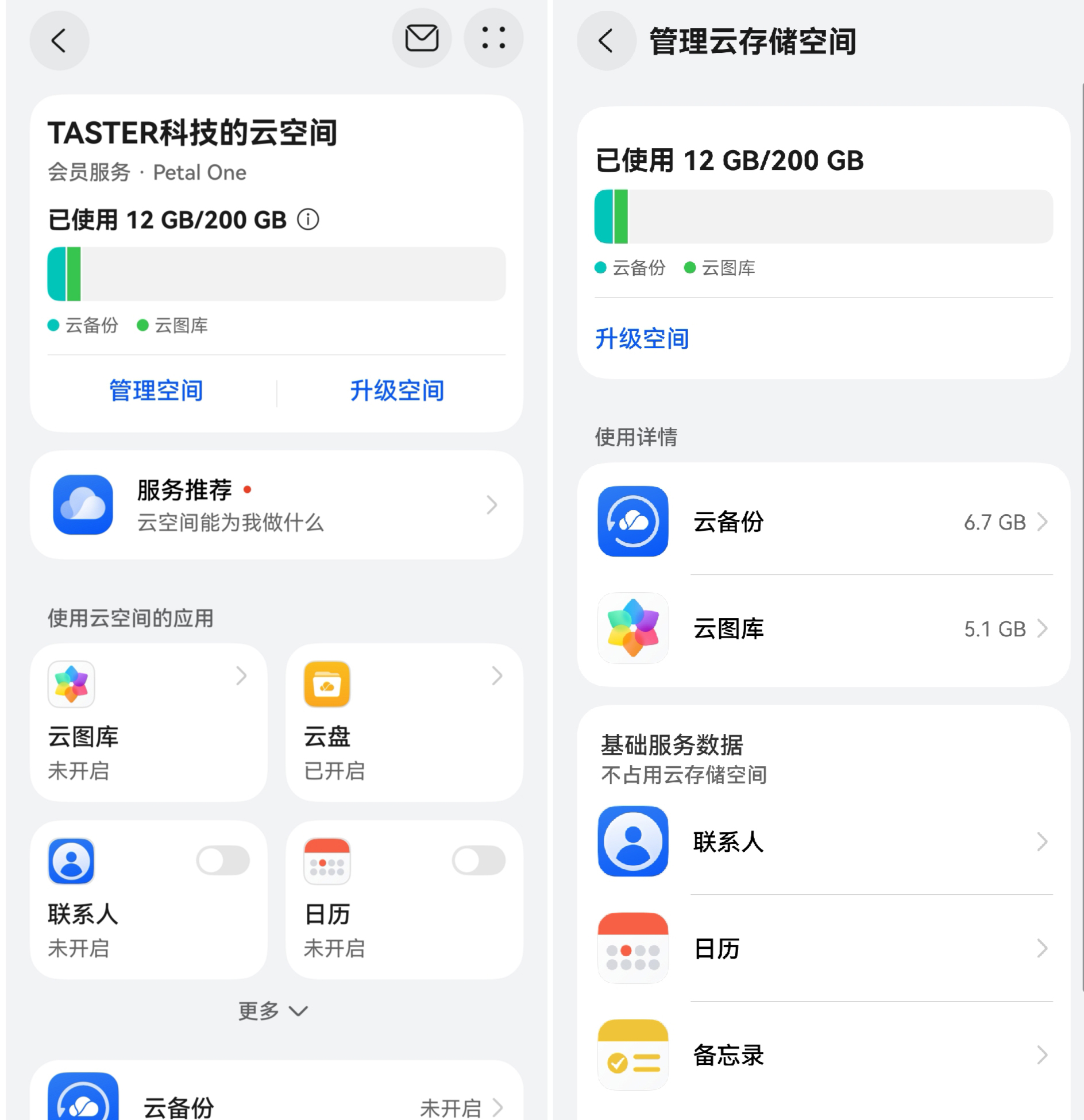Screen dimensions: 1084x1120
Task: Tap the info icon beside 已使用 12 GB/200 GB
Action: click(x=308, y=219)
